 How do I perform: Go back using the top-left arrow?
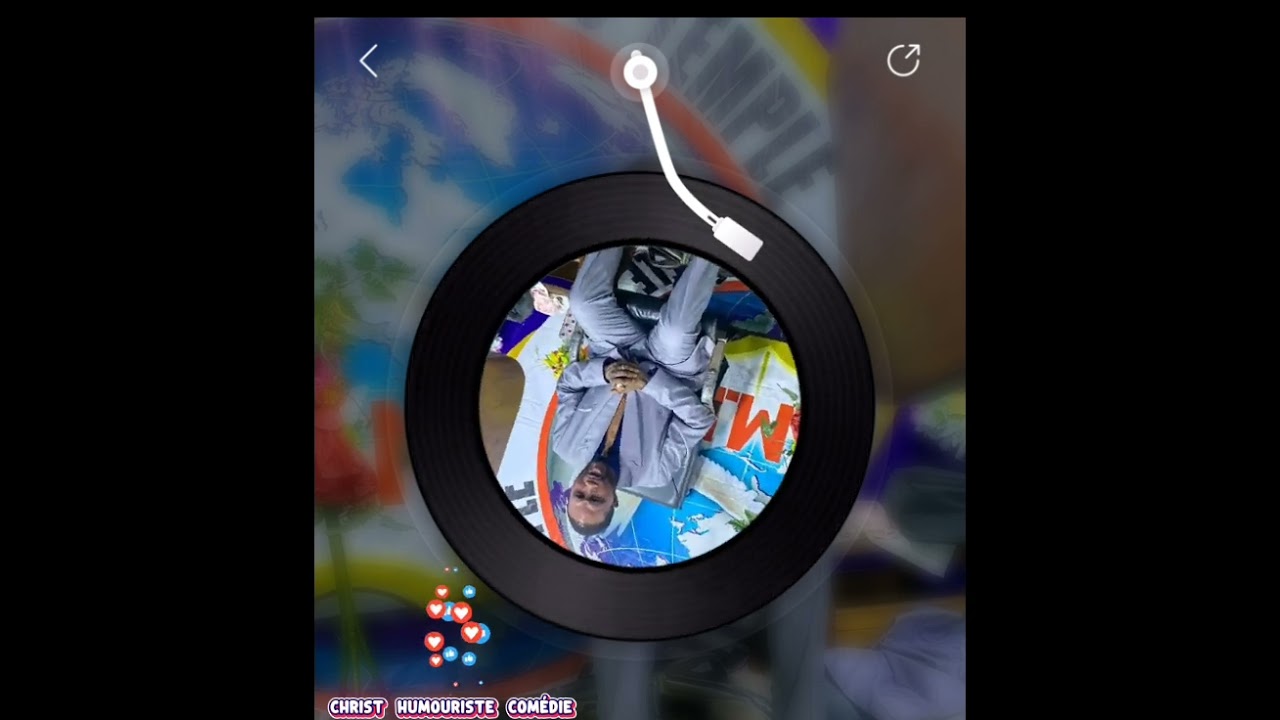(x=369, y=61)
